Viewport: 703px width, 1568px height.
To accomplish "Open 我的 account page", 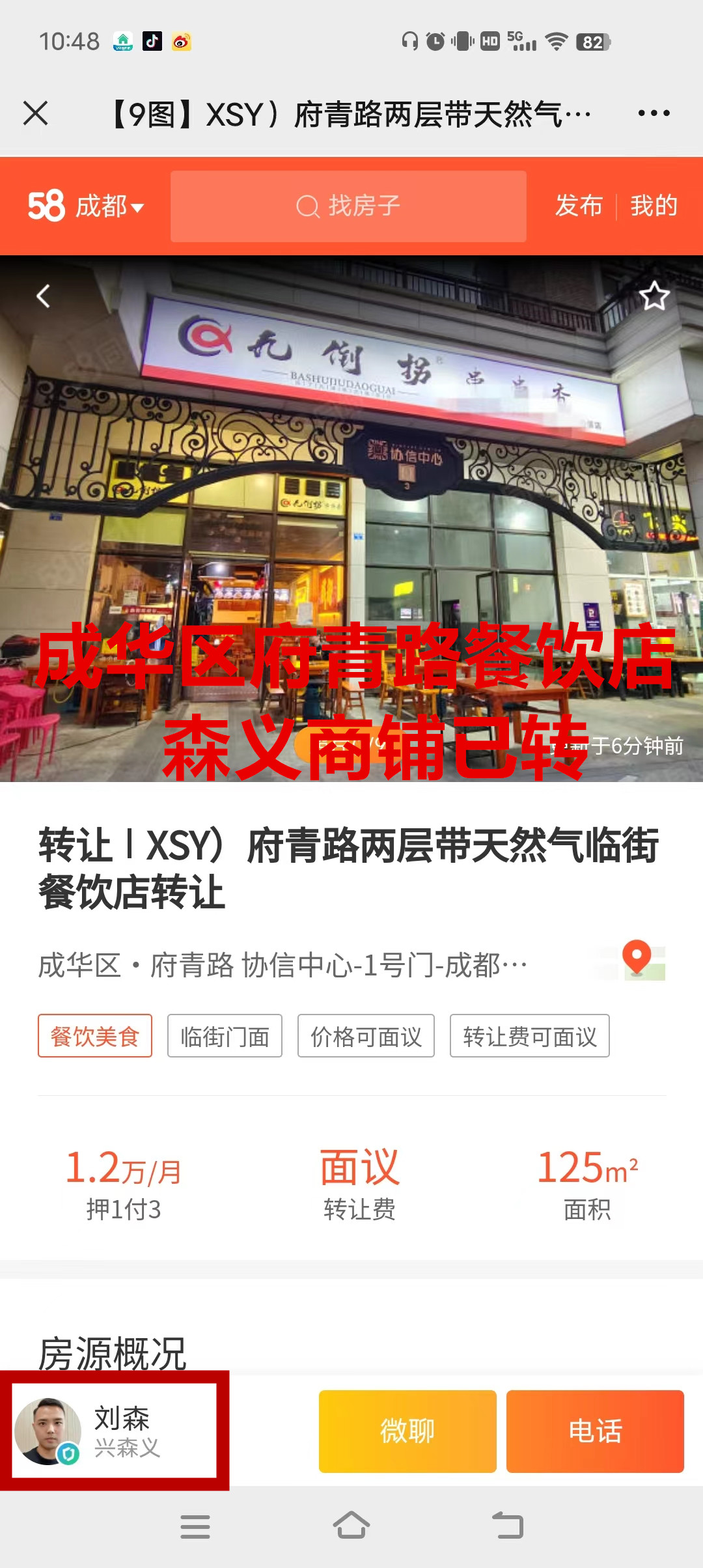I will tap(654, 206).
